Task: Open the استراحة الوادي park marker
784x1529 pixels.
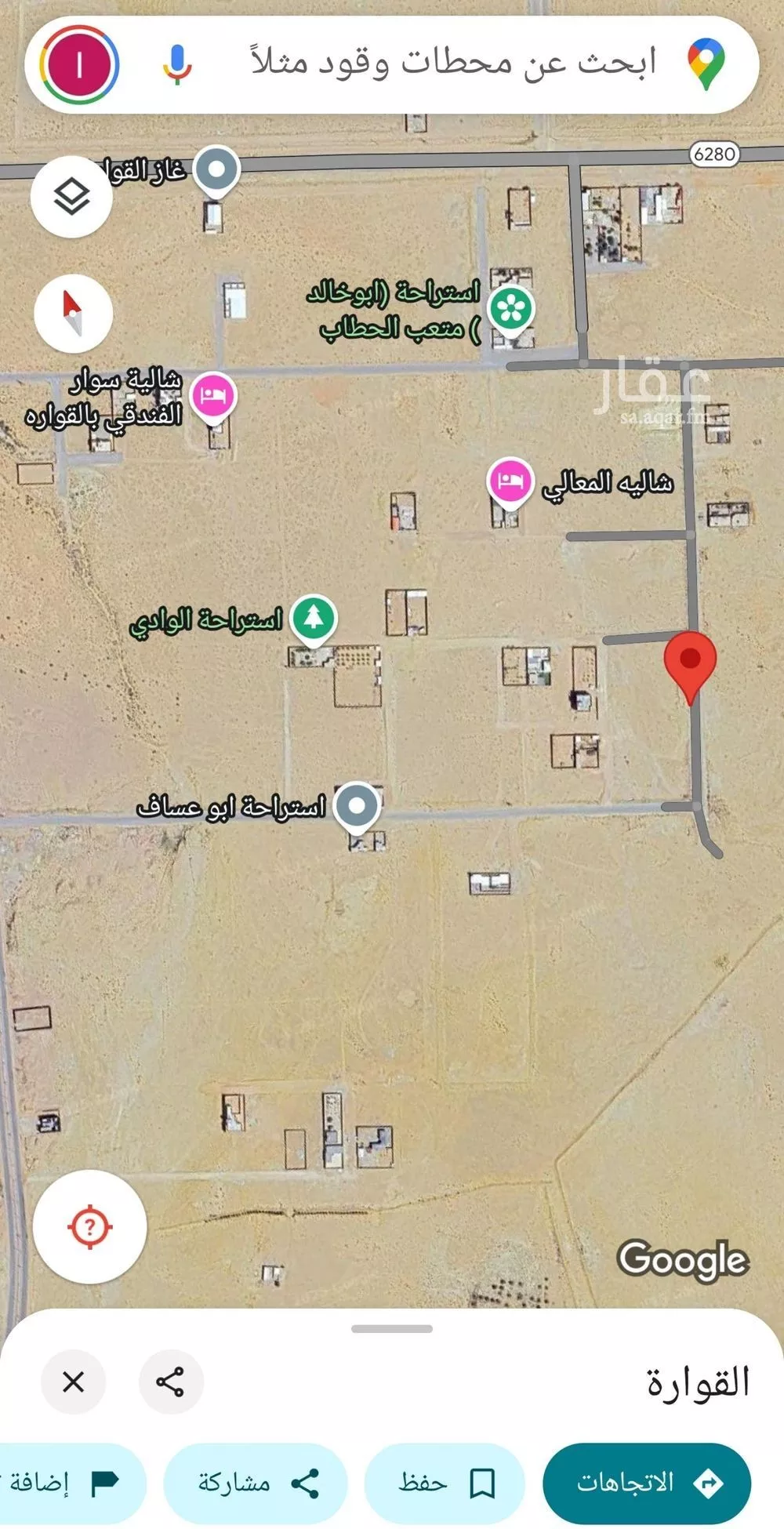Action: (x=314, y=618)
